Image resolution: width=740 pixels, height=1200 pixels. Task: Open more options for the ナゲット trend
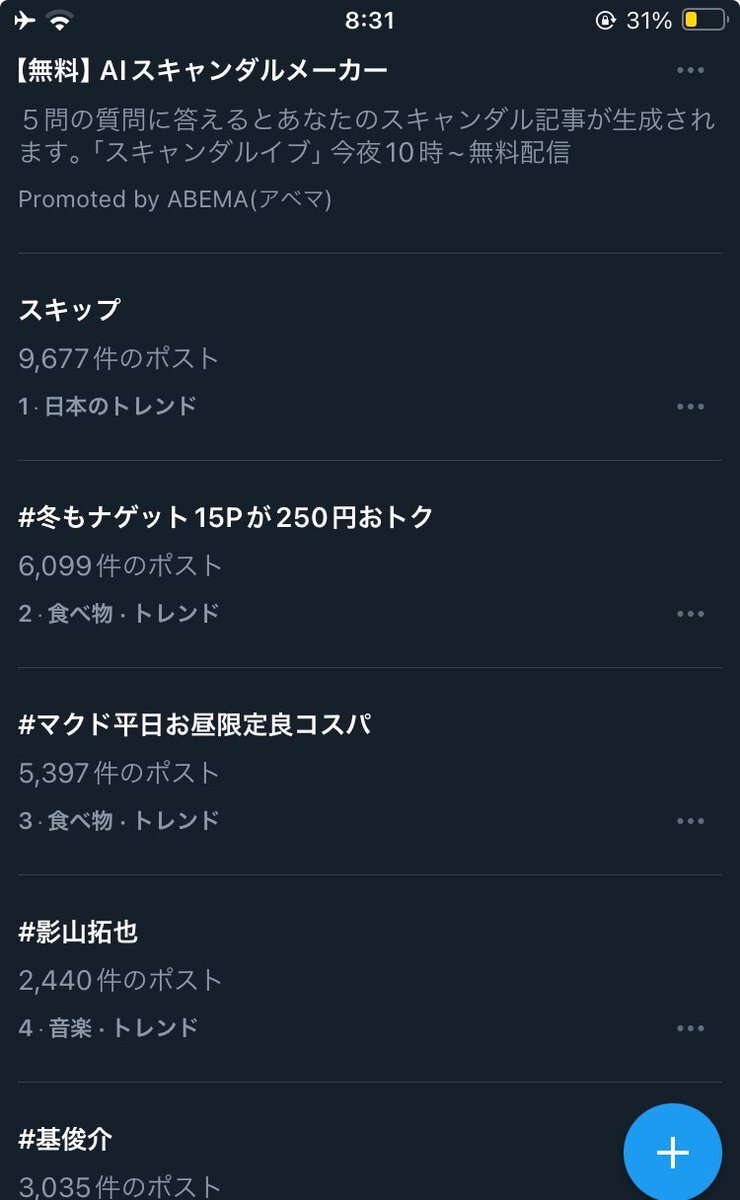pyautogui.click(x=690, y=613)
